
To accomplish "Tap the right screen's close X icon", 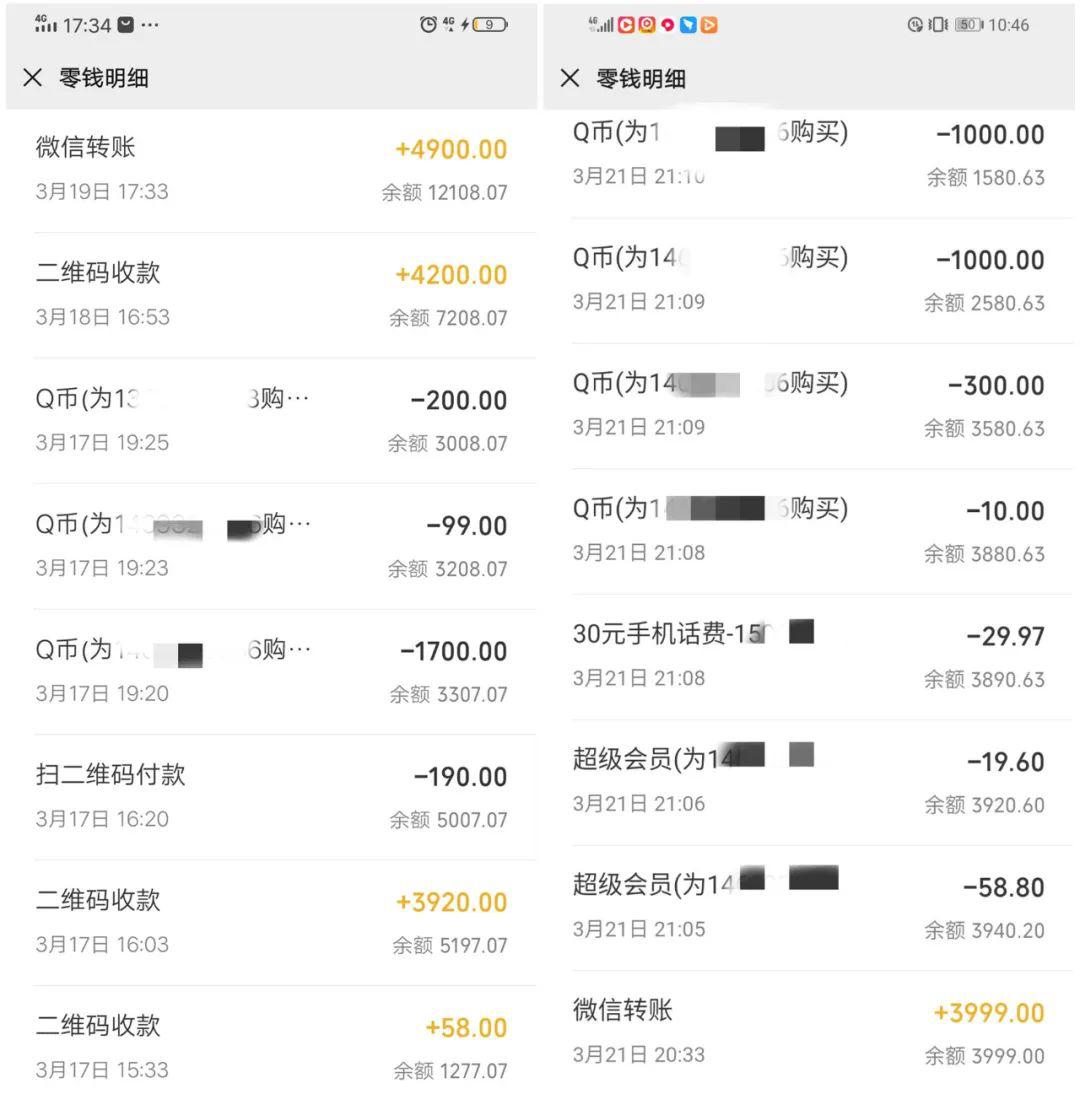I will pos(570,78).
